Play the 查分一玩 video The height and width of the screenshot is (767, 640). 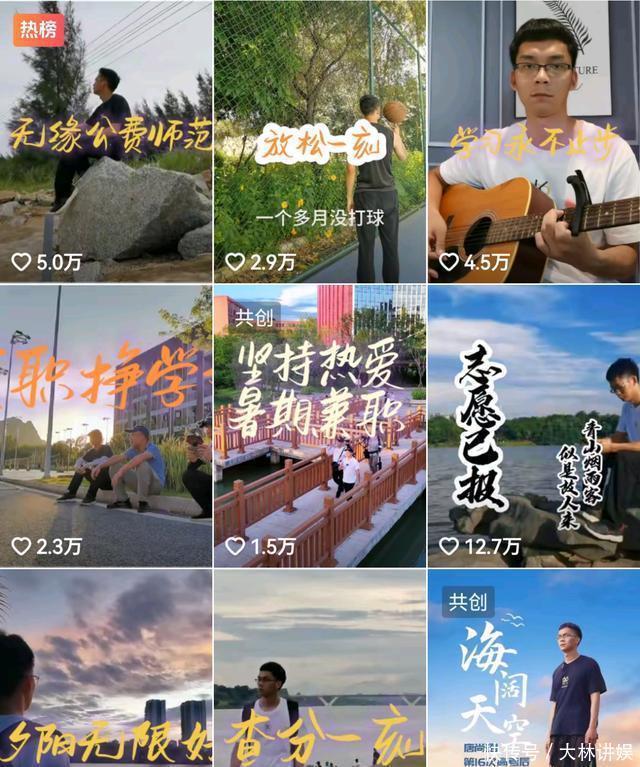tap(320, 668)
